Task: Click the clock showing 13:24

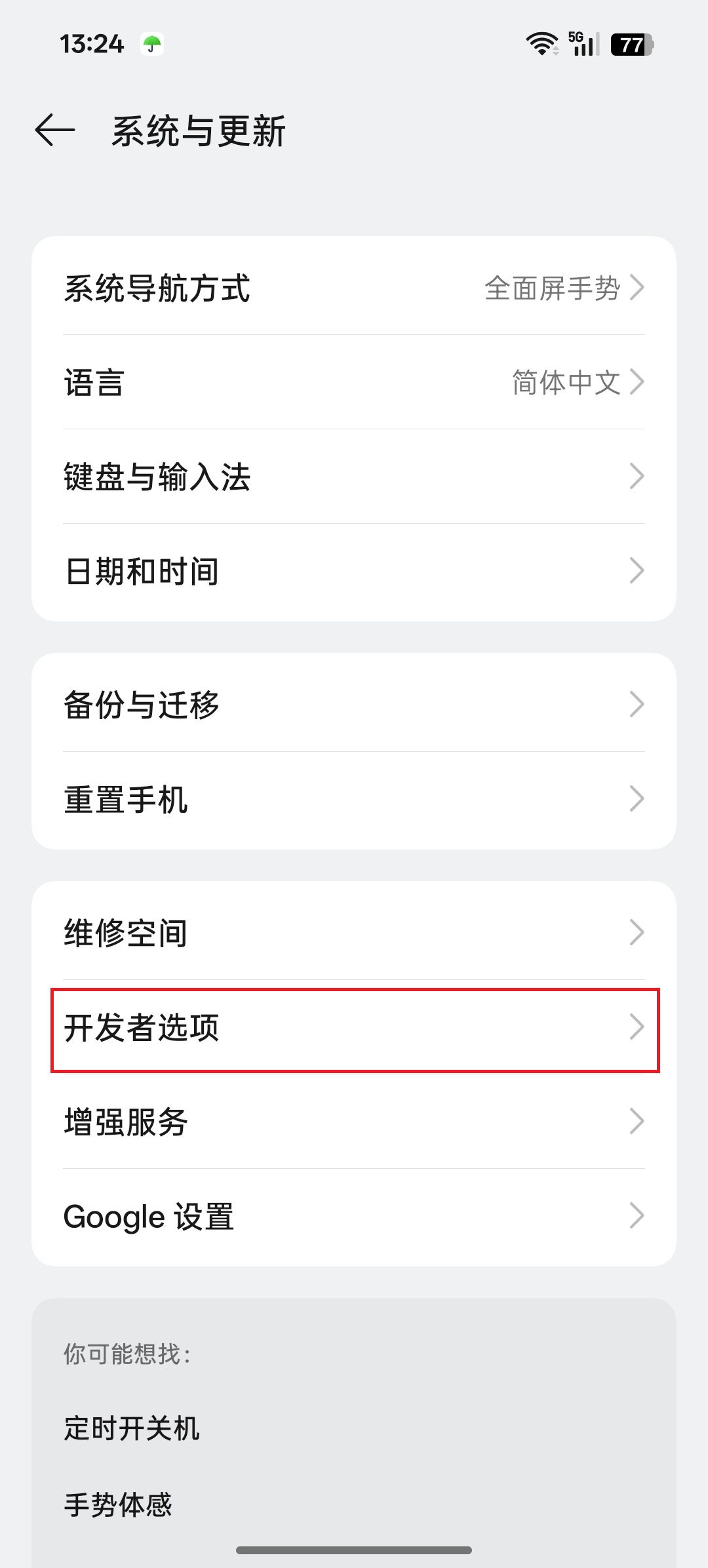Action: pos(92,45)
